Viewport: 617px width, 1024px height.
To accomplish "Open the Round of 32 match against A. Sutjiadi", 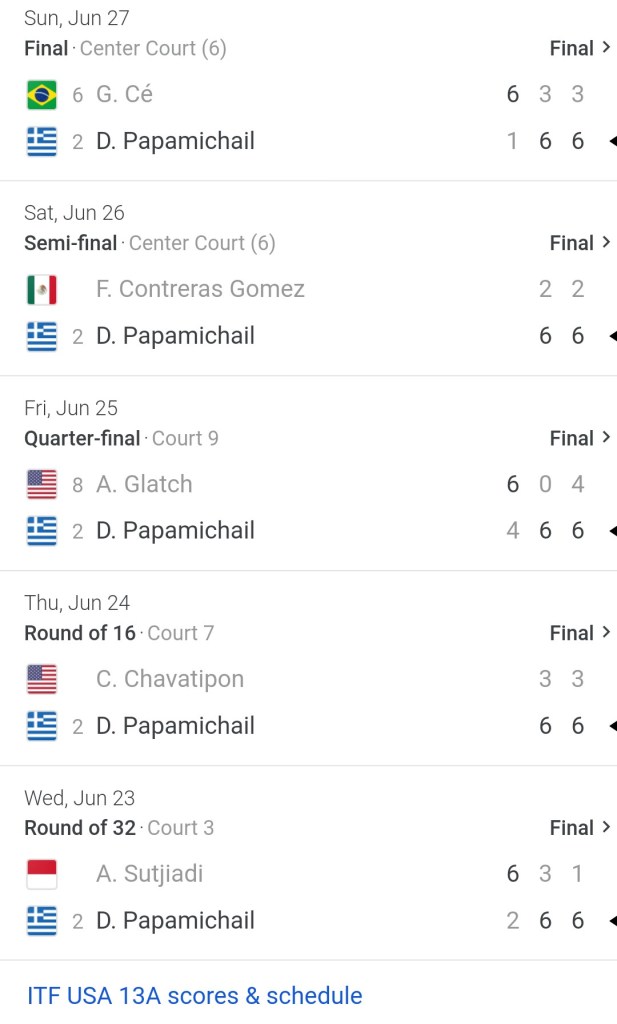I will (x=308, y=875).
